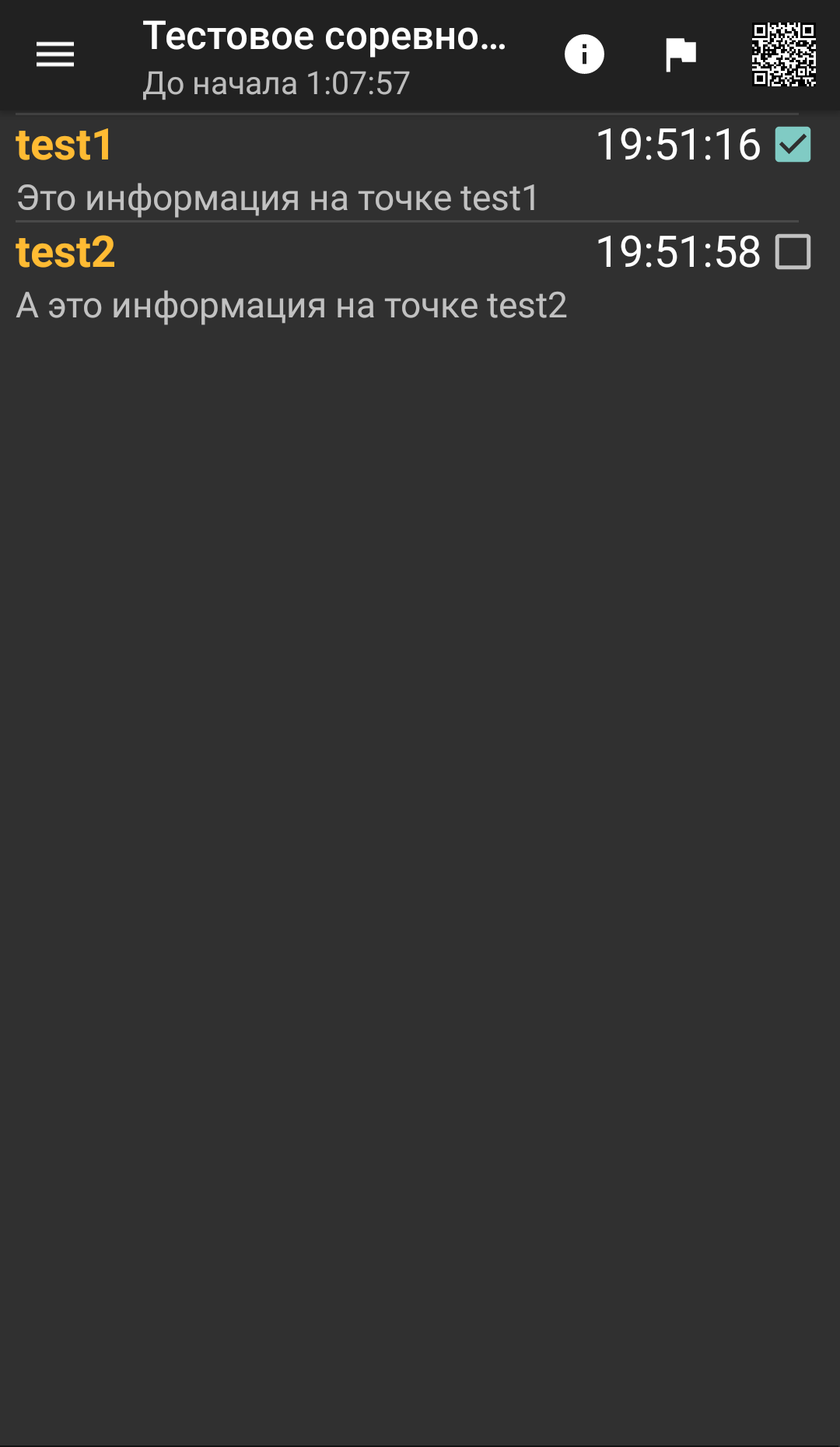Open the hamburger drawer menu
The width and height of the screenshot is (840, 1447).
pyautogui.click(x=55, y=54)
